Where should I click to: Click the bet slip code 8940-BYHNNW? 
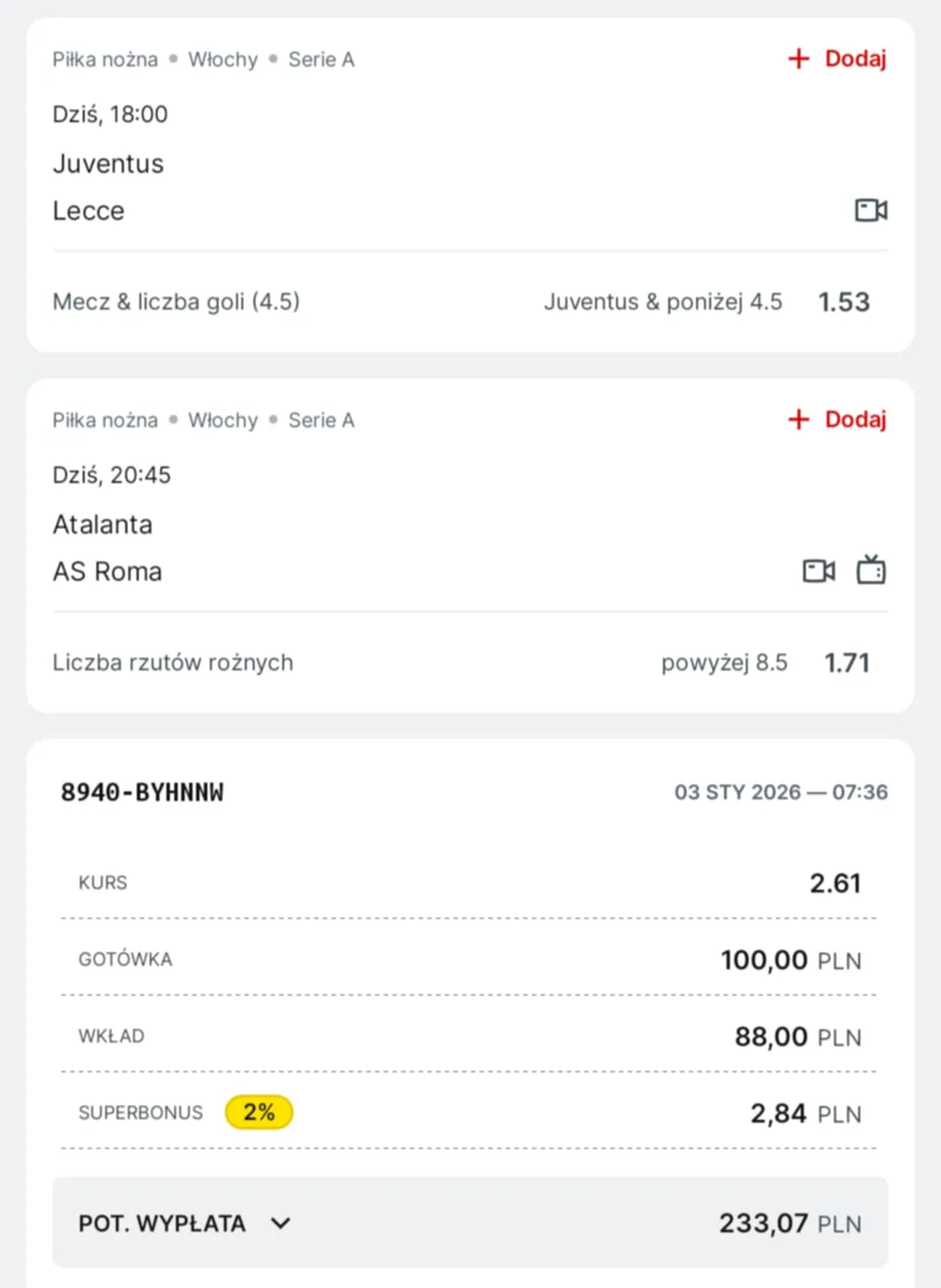point(142,792)
